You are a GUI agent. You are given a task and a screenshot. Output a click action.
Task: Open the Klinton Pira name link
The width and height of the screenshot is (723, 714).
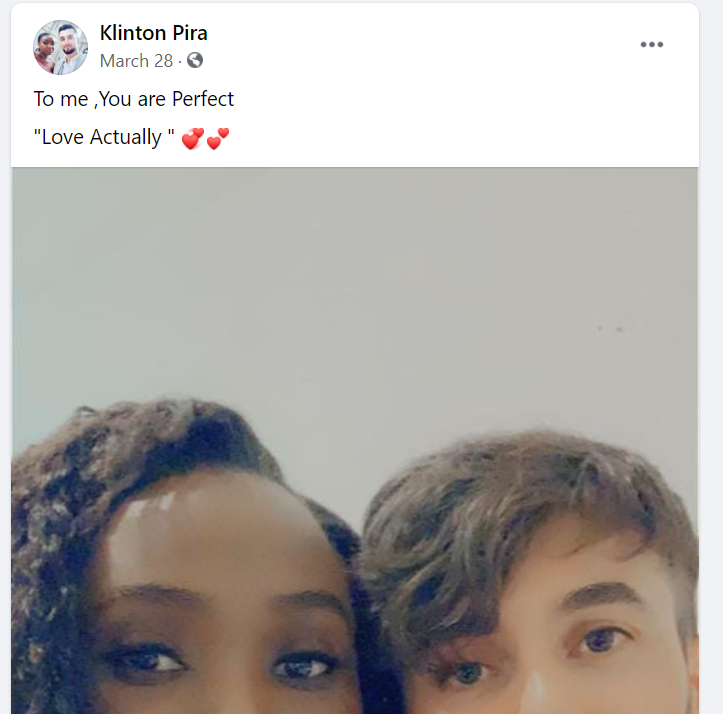(x=153, y=33)
